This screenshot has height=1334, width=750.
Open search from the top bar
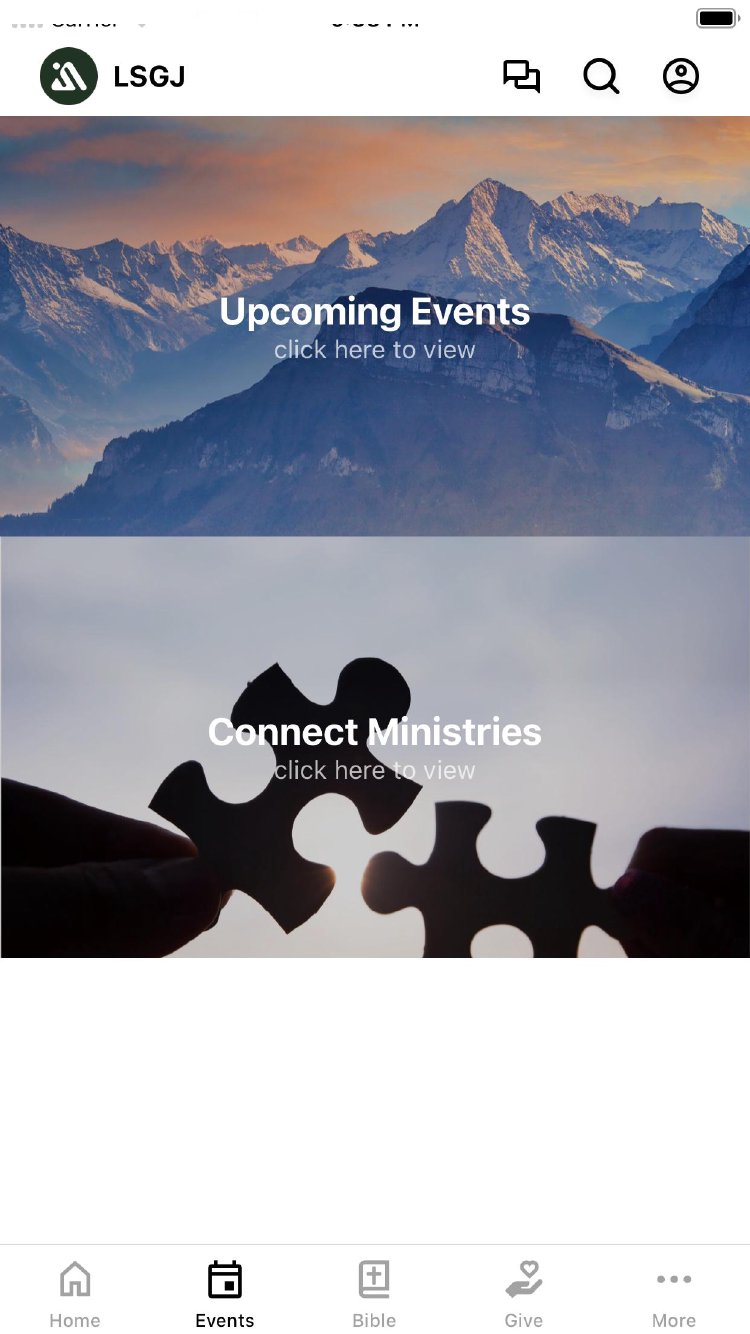click(601, 77)
